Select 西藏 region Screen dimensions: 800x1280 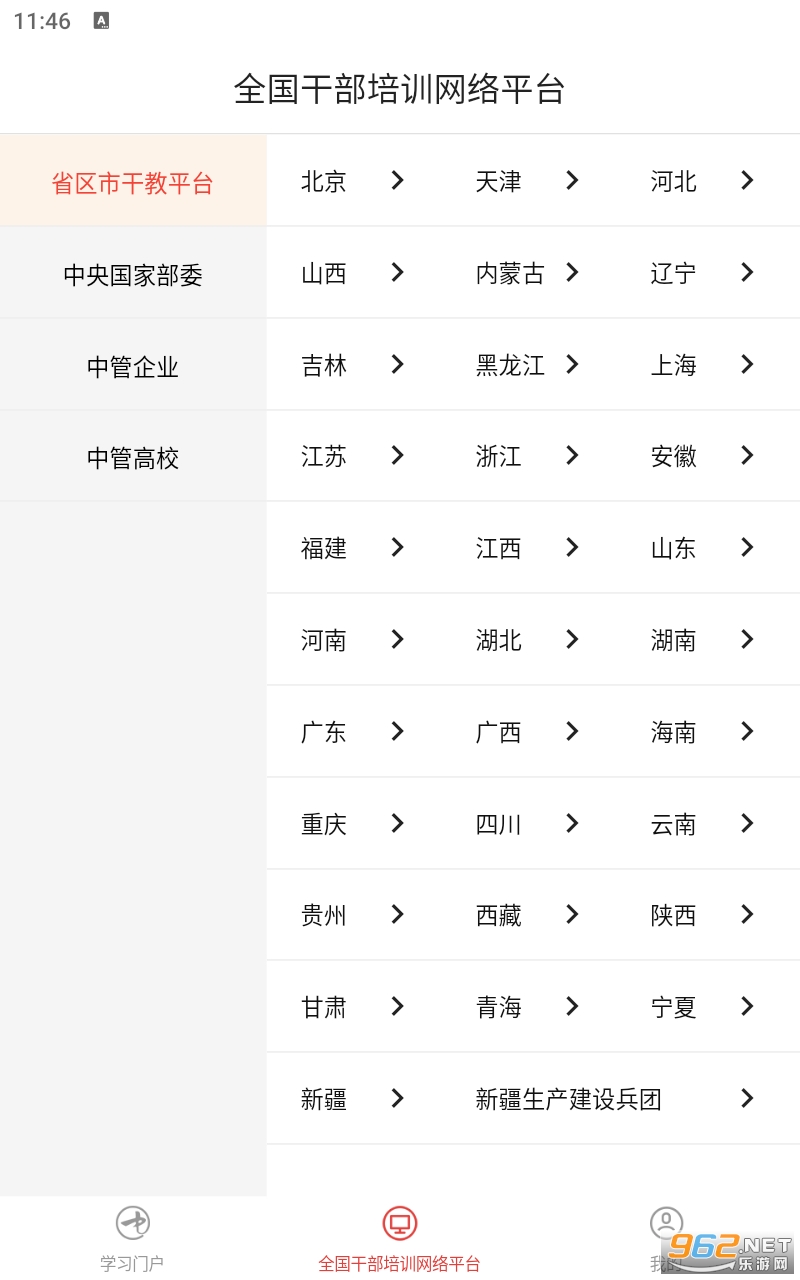click(x=529, y=915)
